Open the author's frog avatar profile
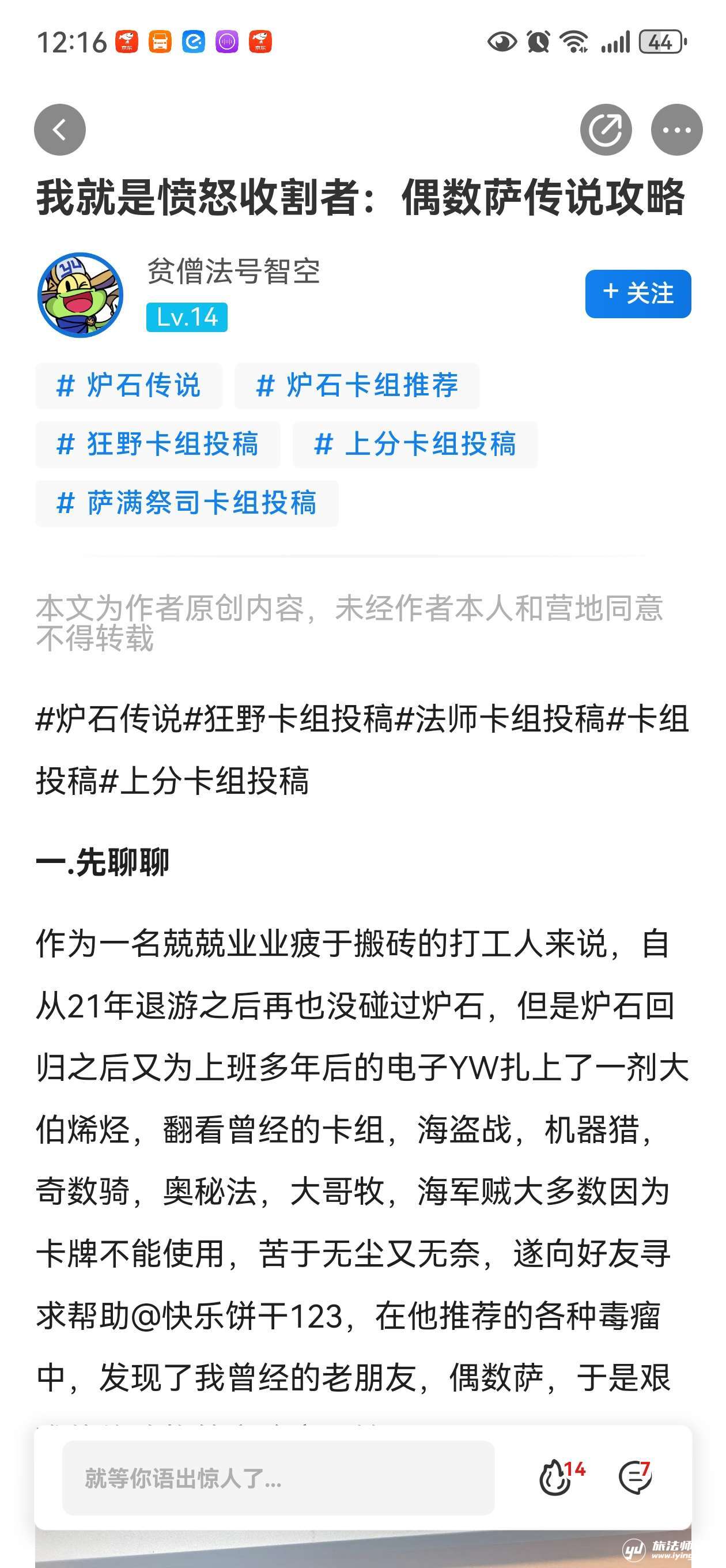This screenshot has width=726, height=1568. pyautogui.click(x=80, y=295)
